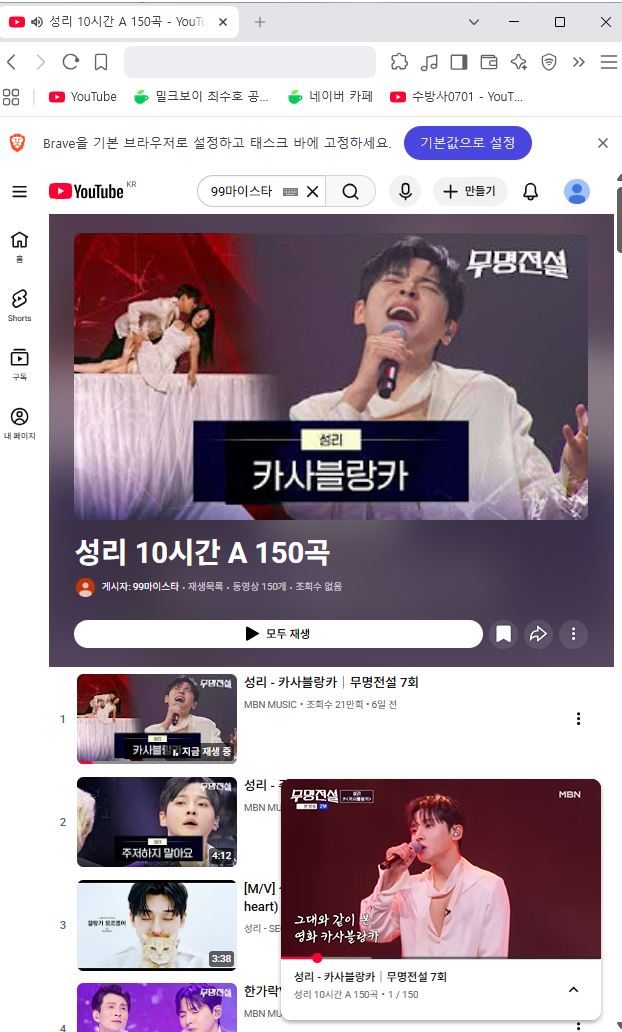The width and height of the screenshot is (622, 1032).
Task: Open the 만들기 create button
Action: coord(469,192)
